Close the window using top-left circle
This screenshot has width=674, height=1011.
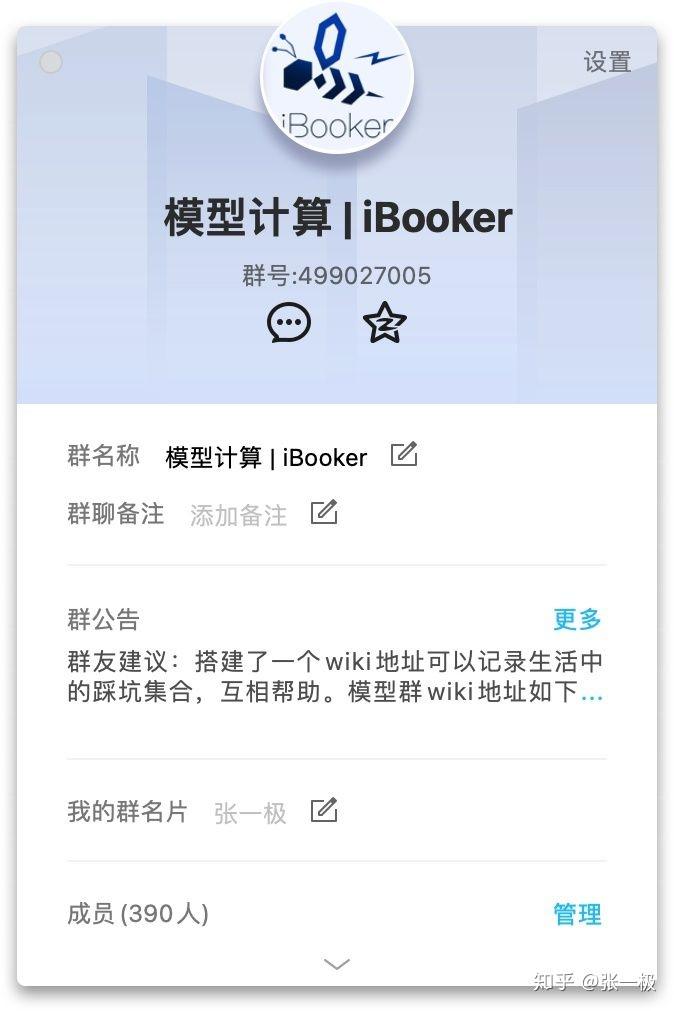[51, 62]
